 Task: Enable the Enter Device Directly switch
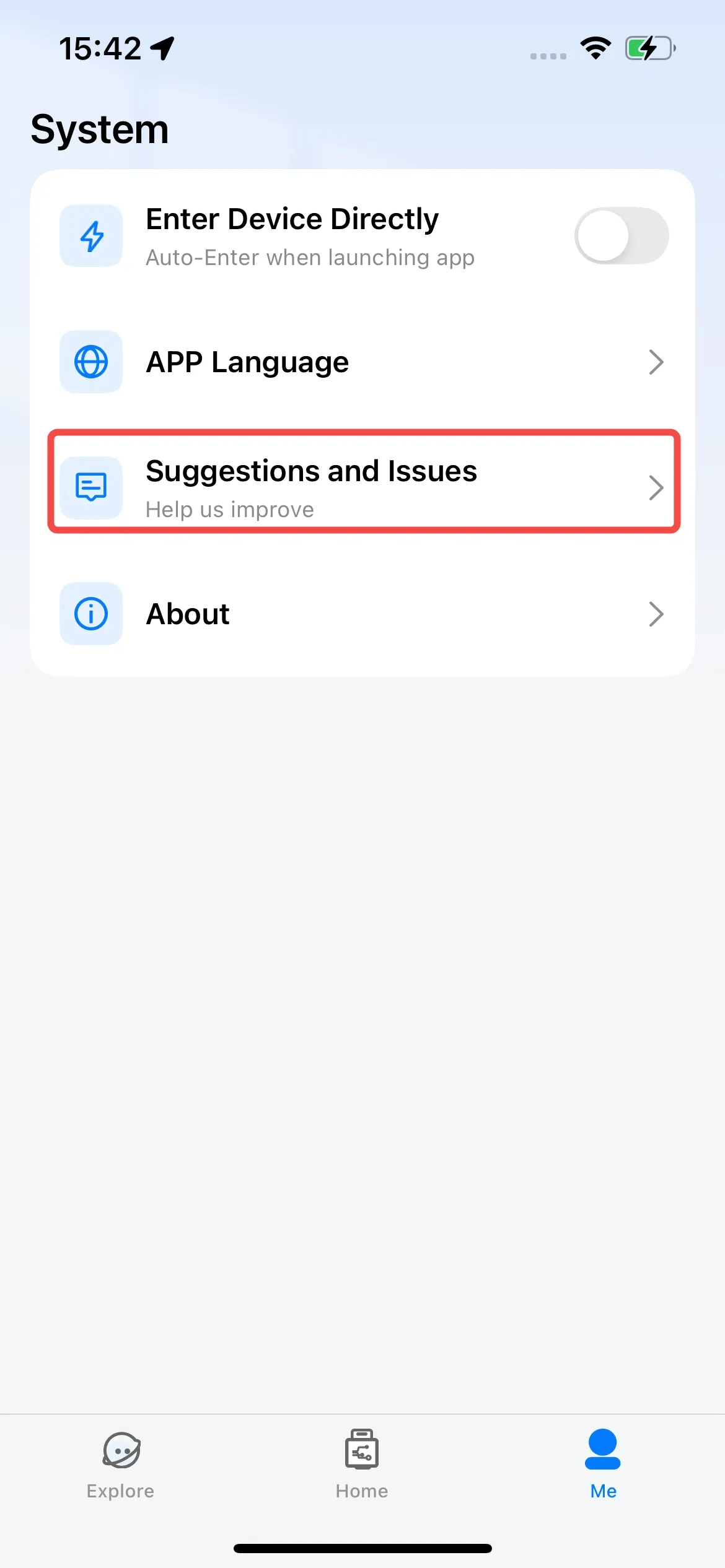click(x=621, y=236)
